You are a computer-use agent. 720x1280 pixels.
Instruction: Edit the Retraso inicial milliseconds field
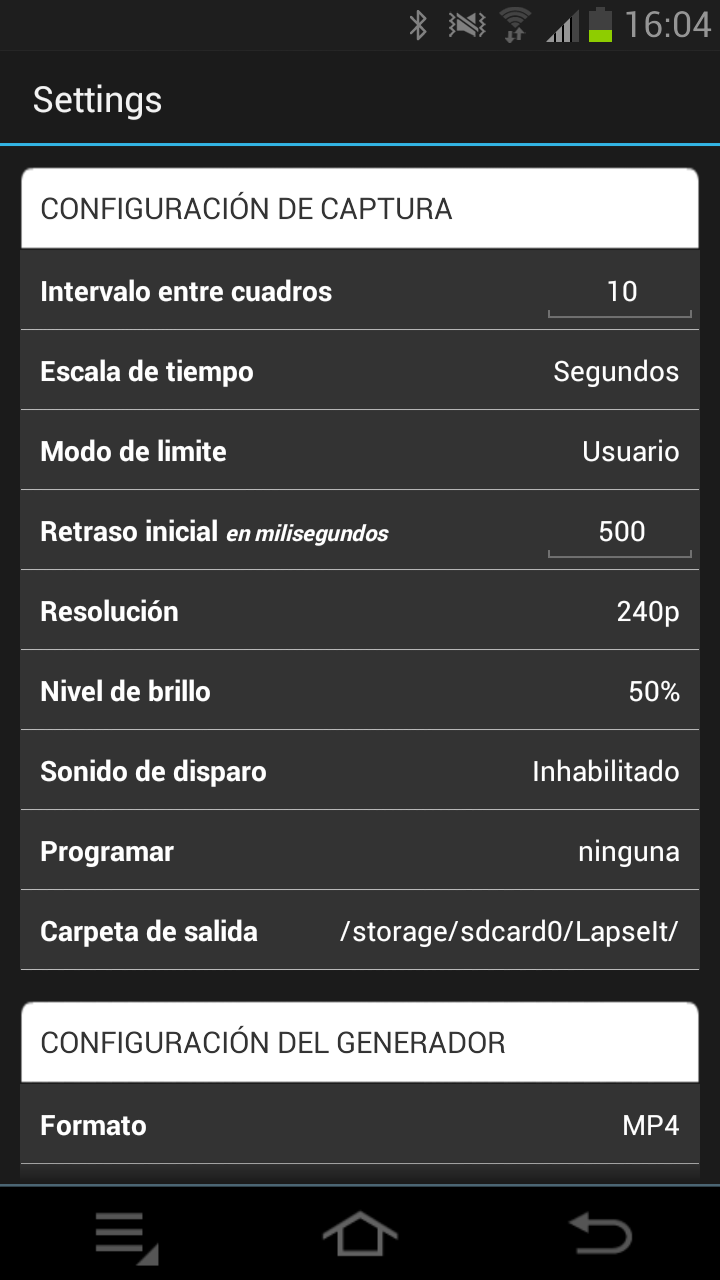620,531
